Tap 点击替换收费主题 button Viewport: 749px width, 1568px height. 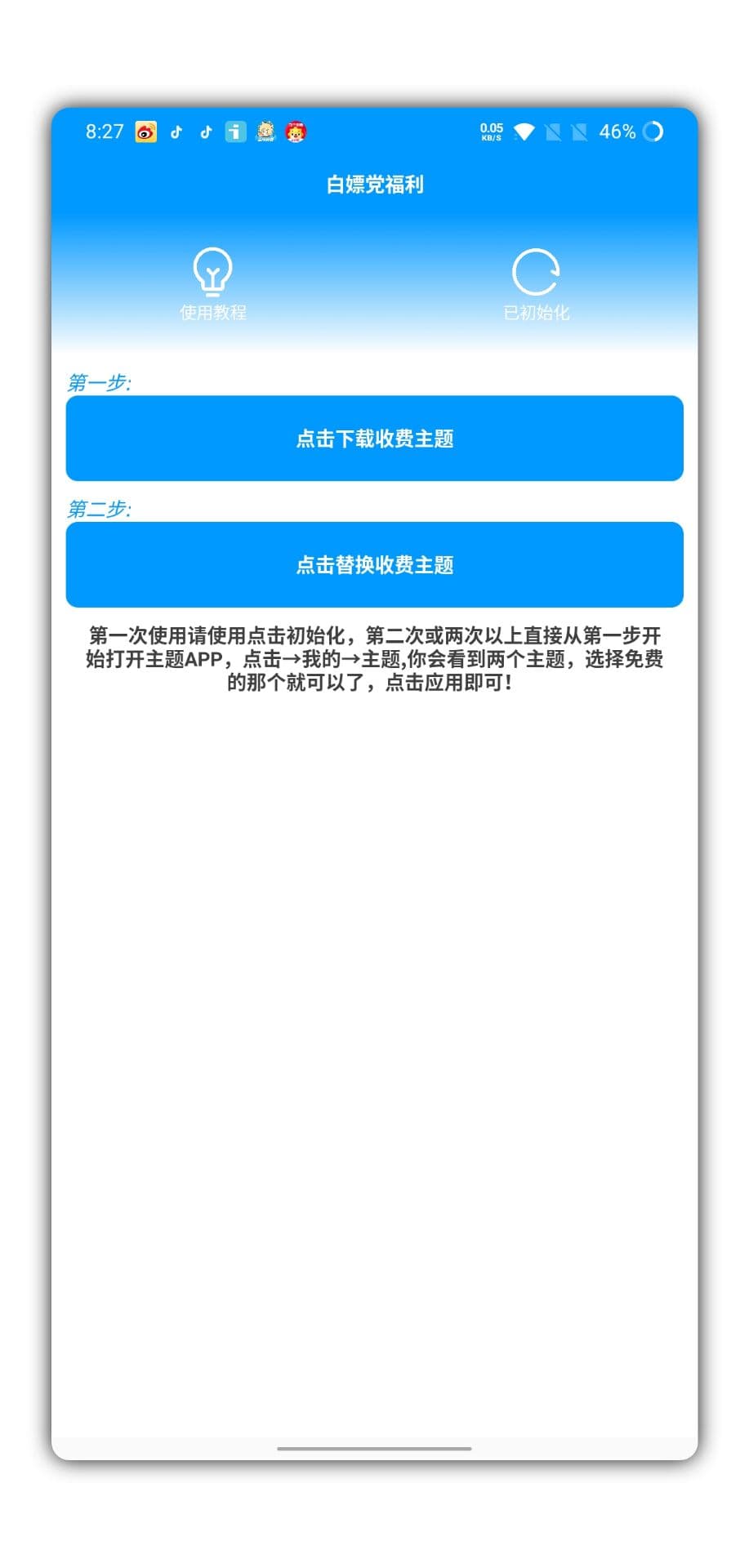tap(374, 564)
